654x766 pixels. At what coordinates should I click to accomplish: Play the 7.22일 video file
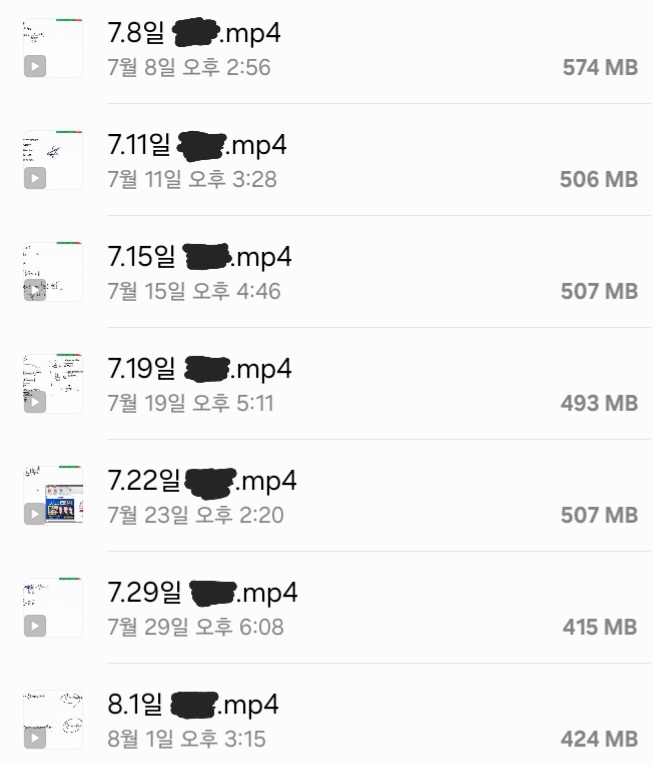[327, 495]
